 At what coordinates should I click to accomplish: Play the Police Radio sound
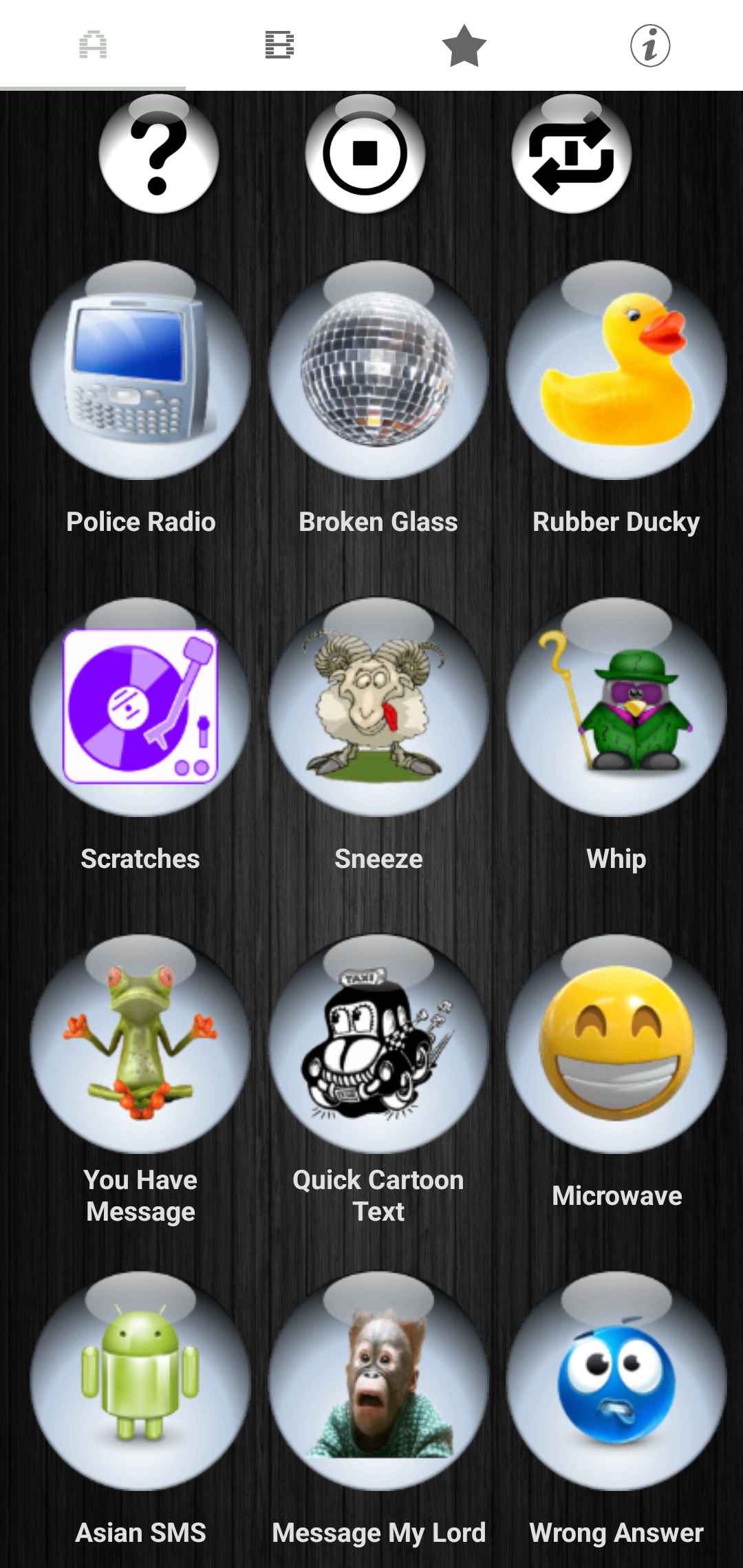click(140, 371)
